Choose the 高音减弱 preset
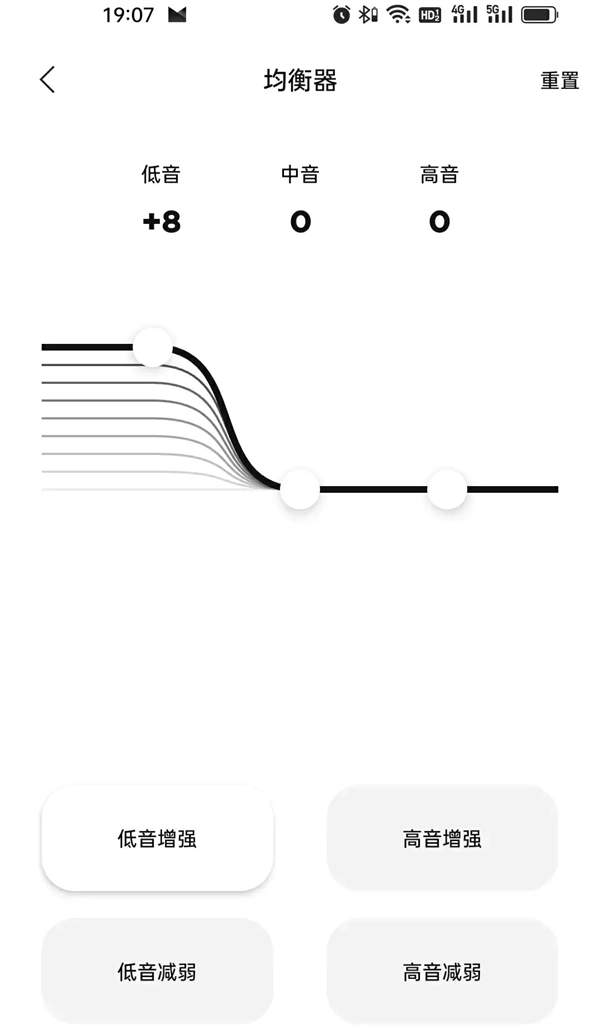The width and height of the screenshot is (600, 1030). (x=442, y=970)
